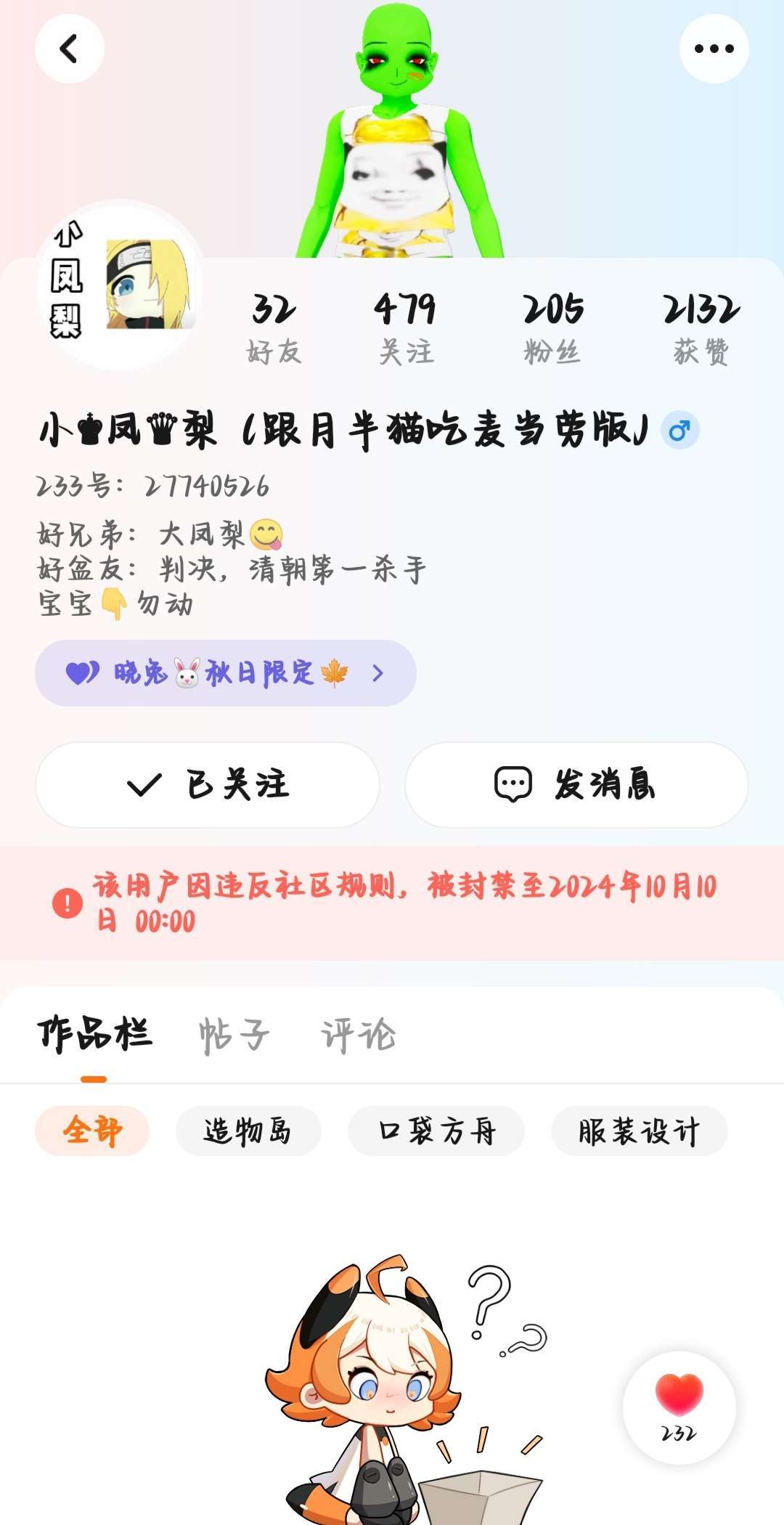
Task: Open the 晚兔秋日限定 badge
Action: (225, 673)
